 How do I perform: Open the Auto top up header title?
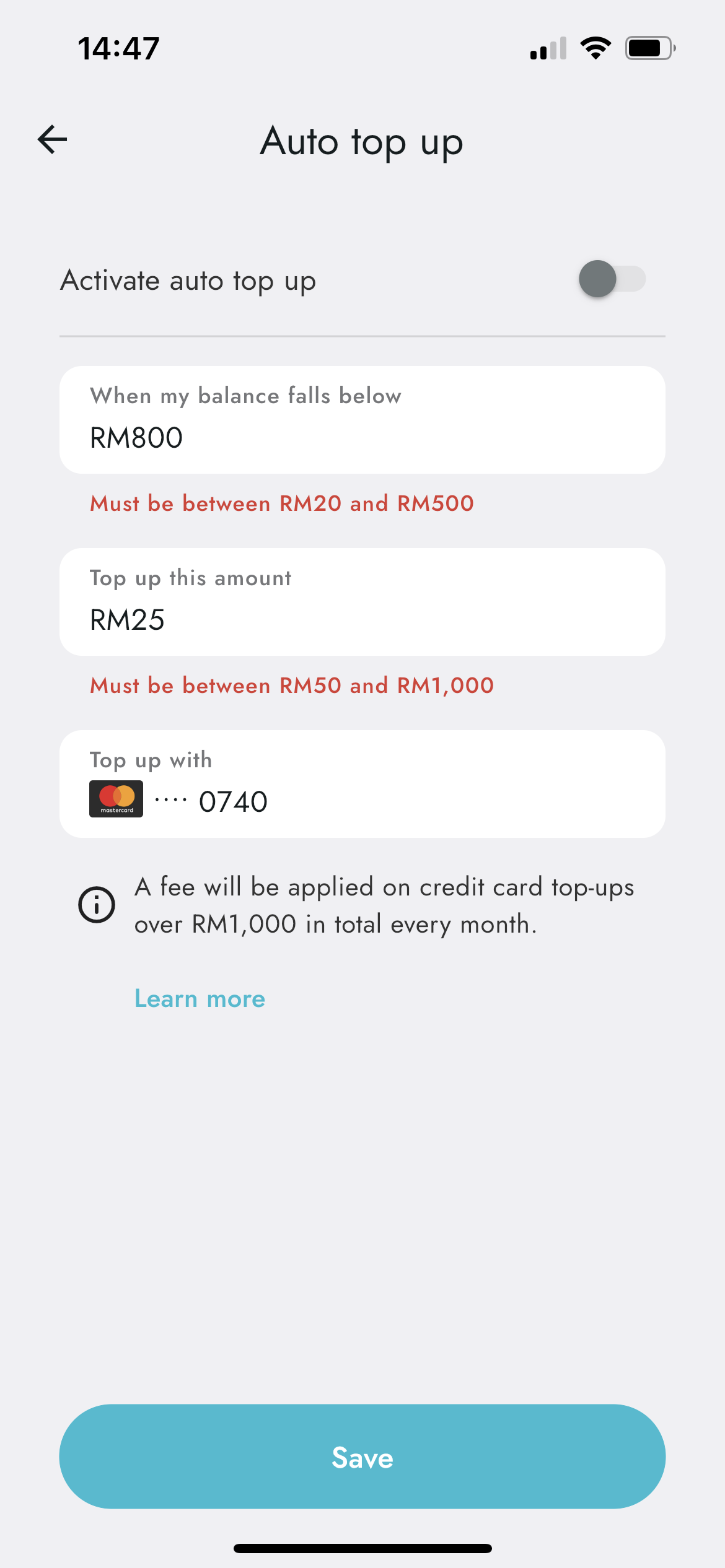point(362,141)
